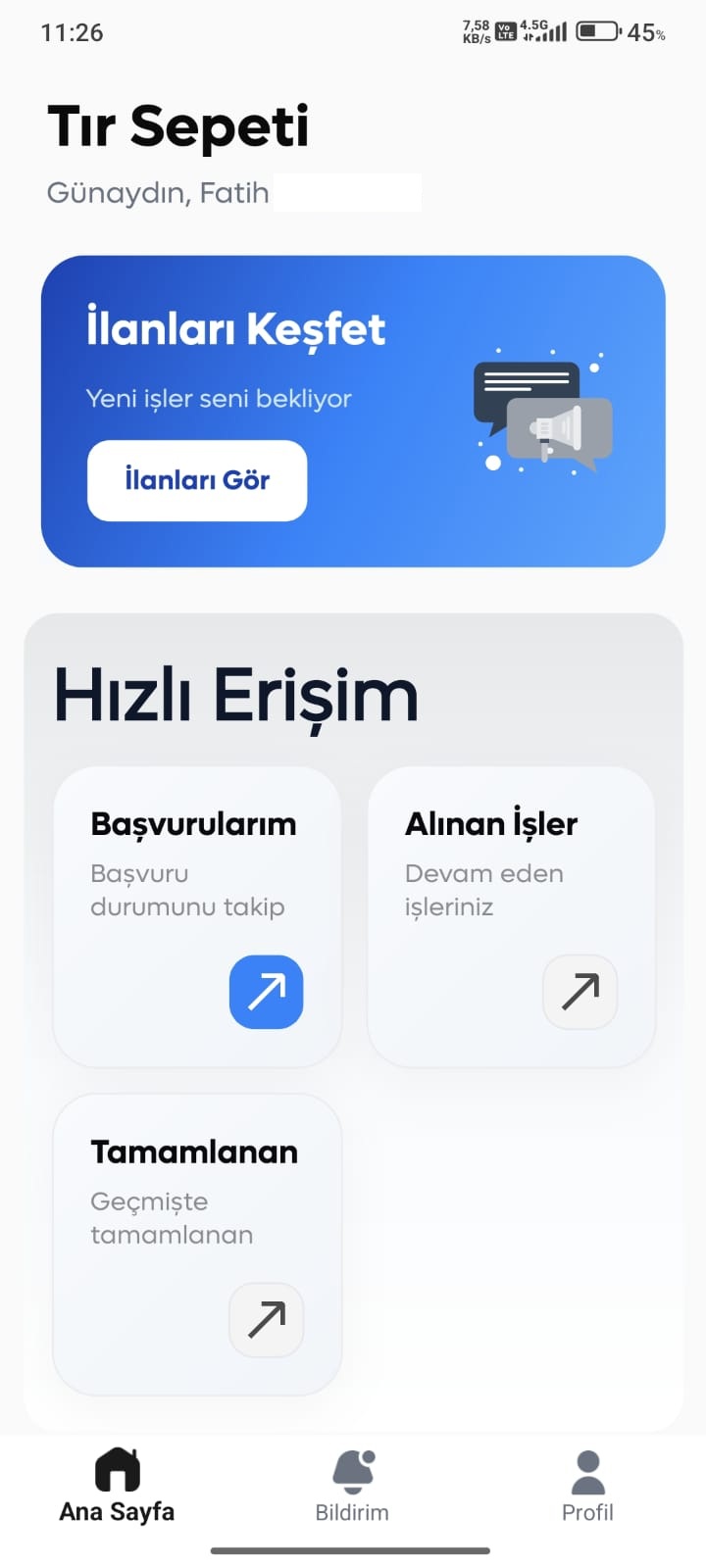Switch to the Bildirim tab
Image resolution: width=706 pixels, height=1568 pixels.
click(x=352, y=1487)
